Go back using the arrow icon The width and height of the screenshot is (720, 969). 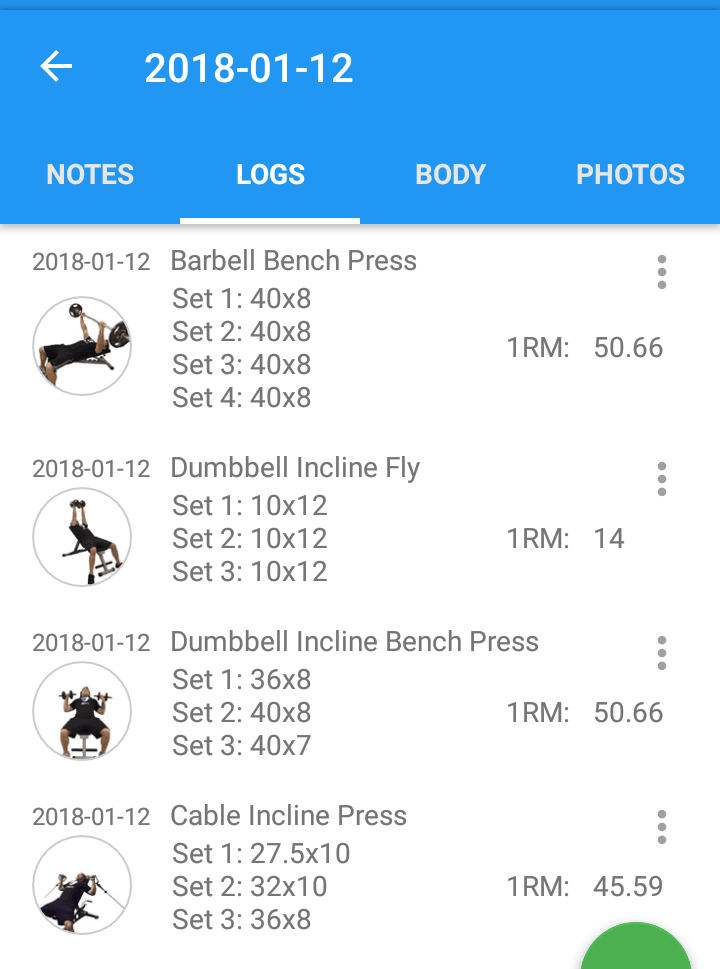tap(57, 67)
